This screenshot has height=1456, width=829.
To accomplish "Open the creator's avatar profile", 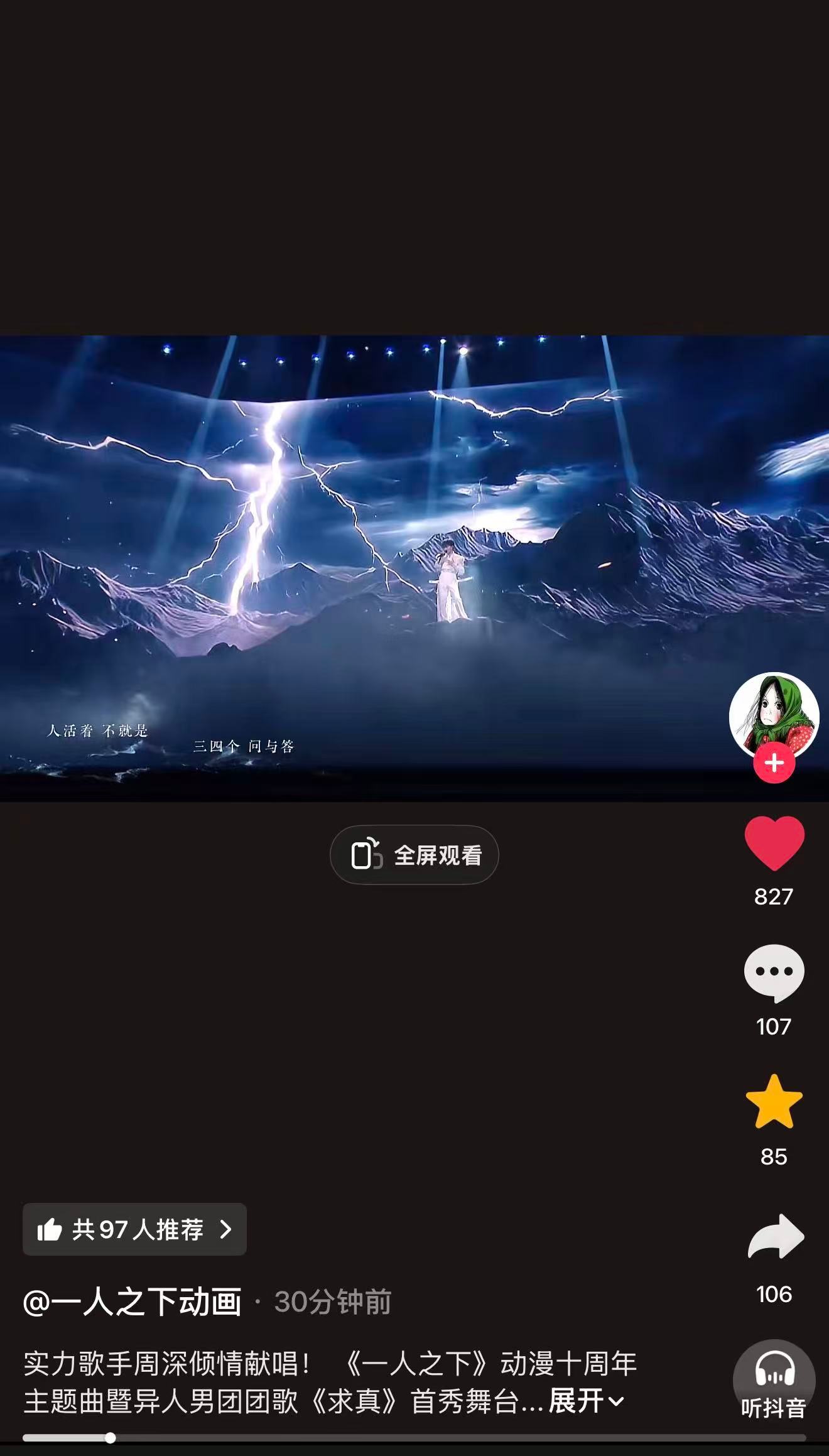I will pos(774,716).
